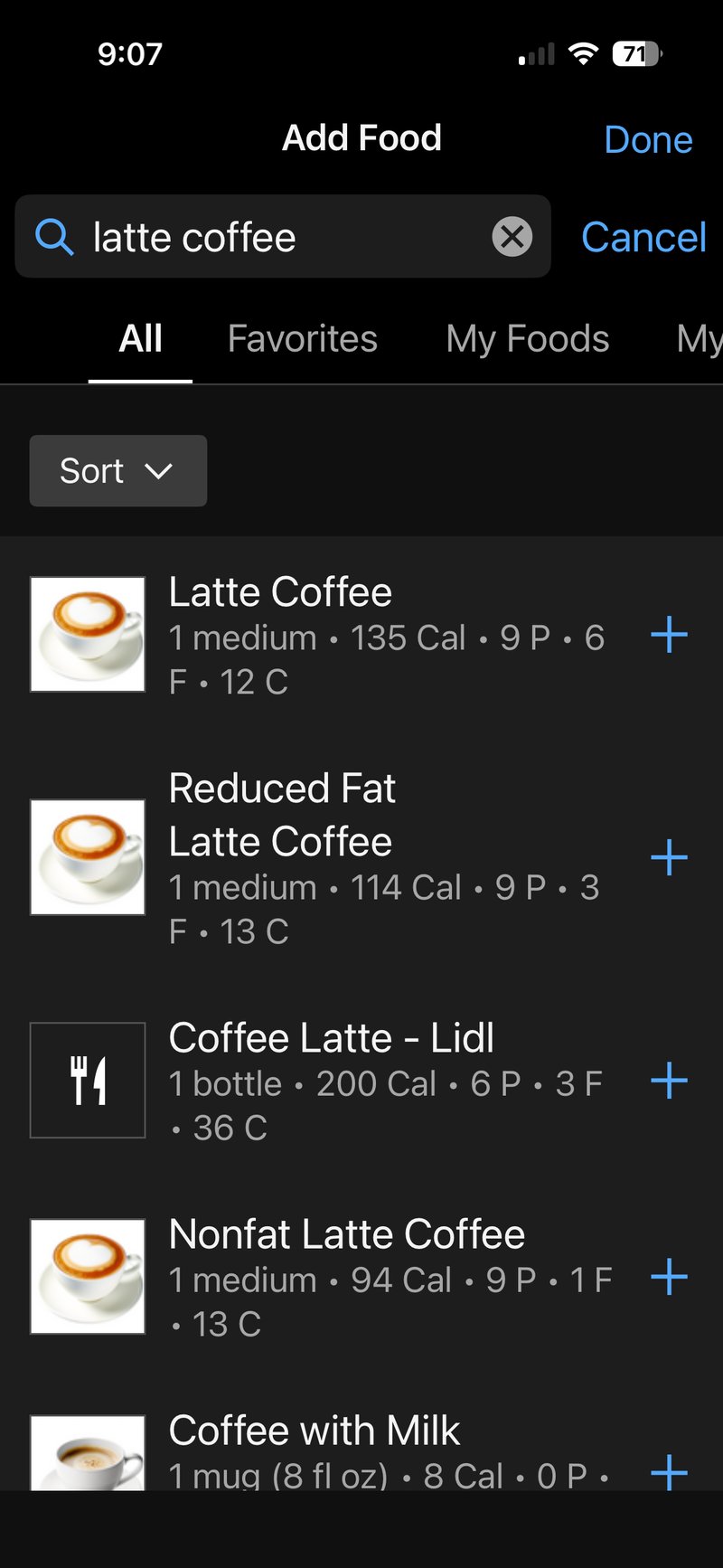The width and height of the screenshot is (723, 1568).
Task: Tap the magnifying glass search icon
Action: click(55, 236)
